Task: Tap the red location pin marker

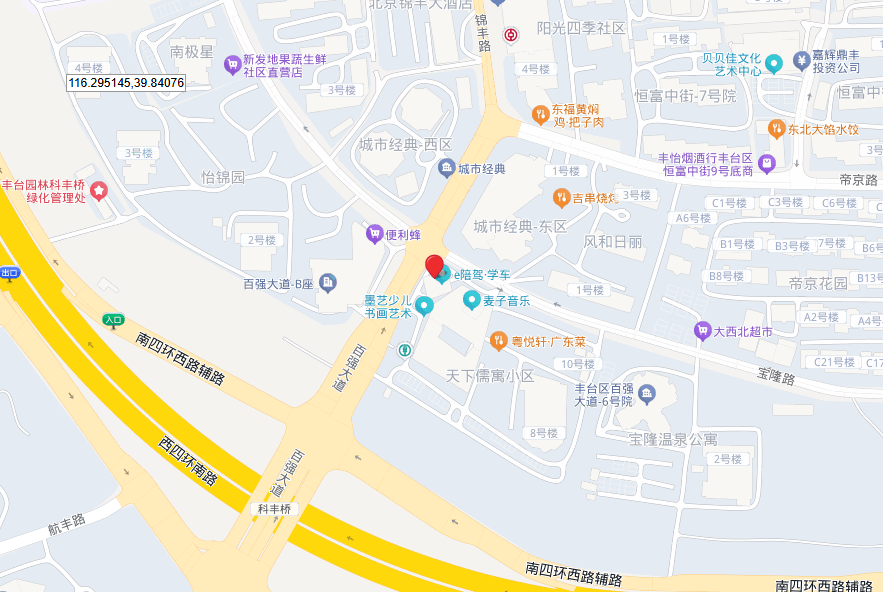Action: pyautogui.click(x=435, y=267)
